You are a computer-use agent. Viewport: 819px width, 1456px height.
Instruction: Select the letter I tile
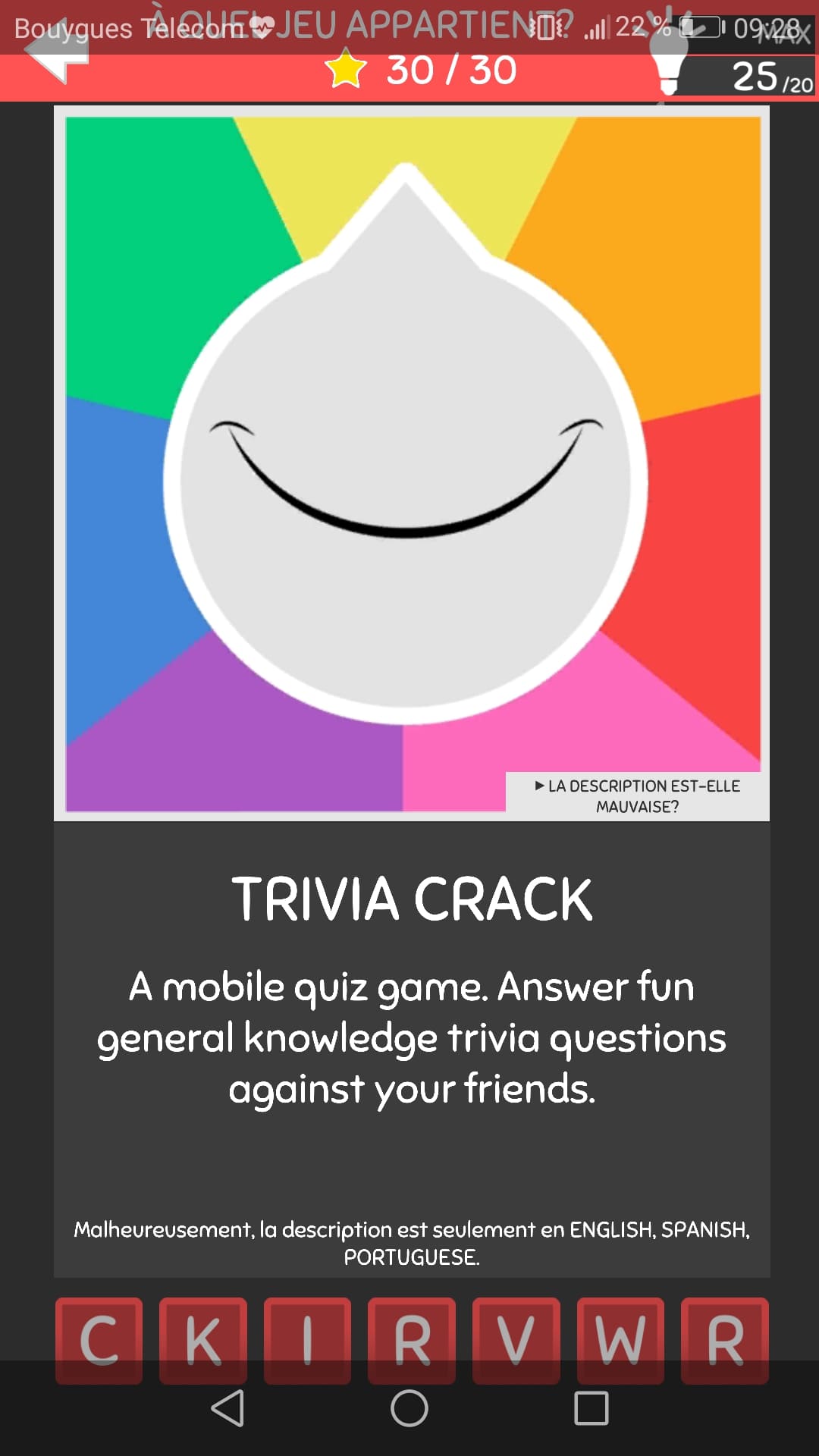[307, 1339]
